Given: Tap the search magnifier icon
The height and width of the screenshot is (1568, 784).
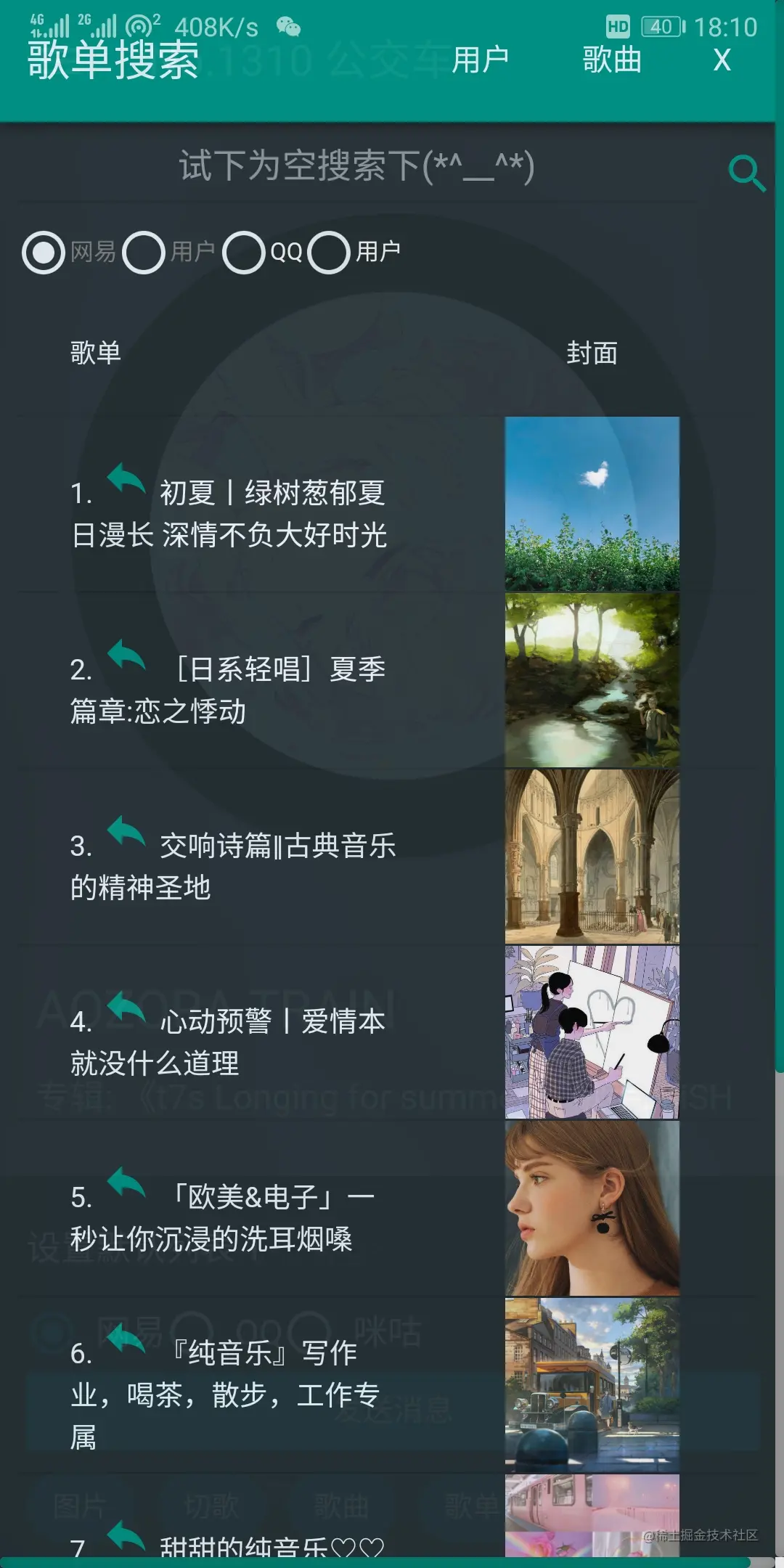Looking at the screenshot, I should [x=746, y=173].
